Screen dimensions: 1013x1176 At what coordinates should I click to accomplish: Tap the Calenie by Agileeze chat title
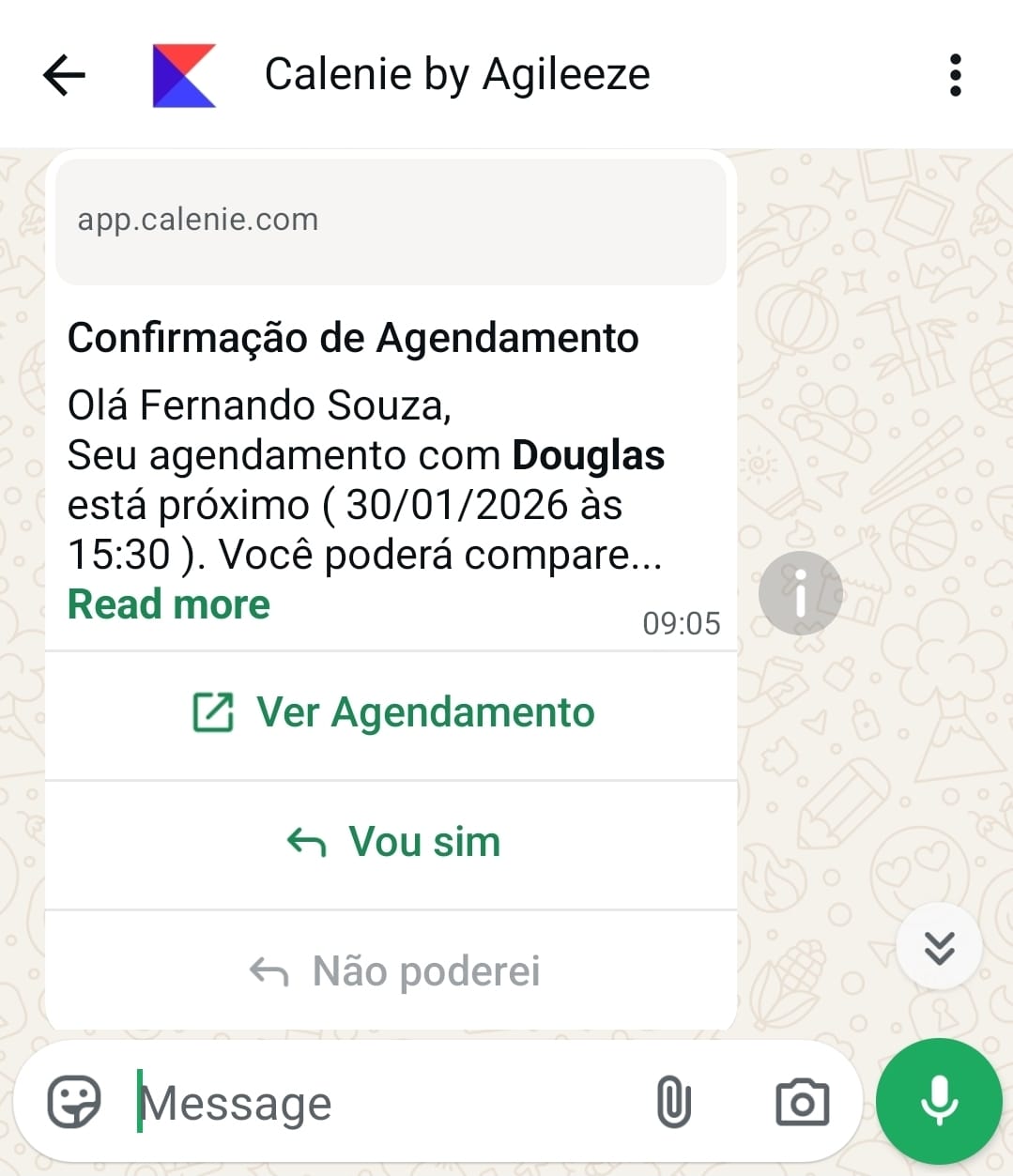coord(456,73)
